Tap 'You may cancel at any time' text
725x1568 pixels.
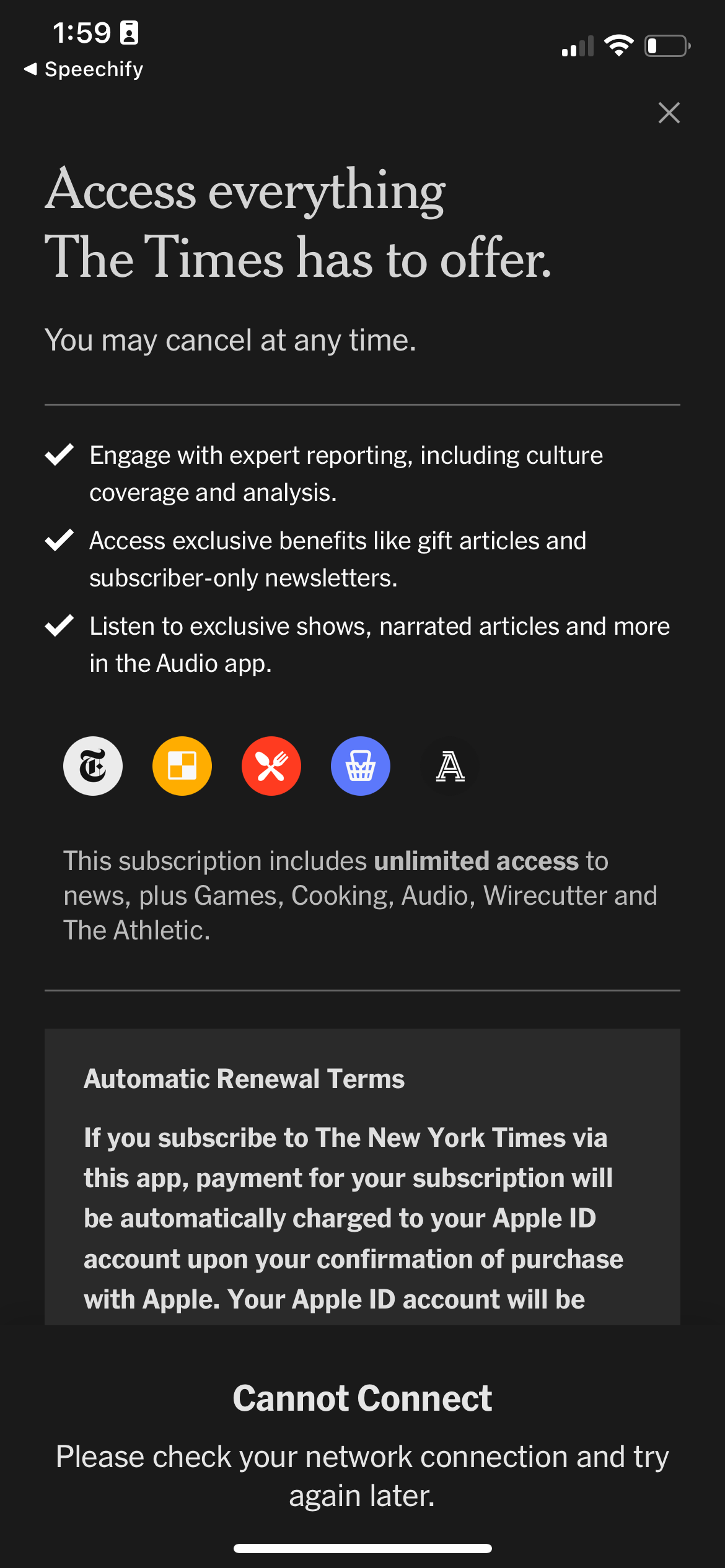click(229, 339)
